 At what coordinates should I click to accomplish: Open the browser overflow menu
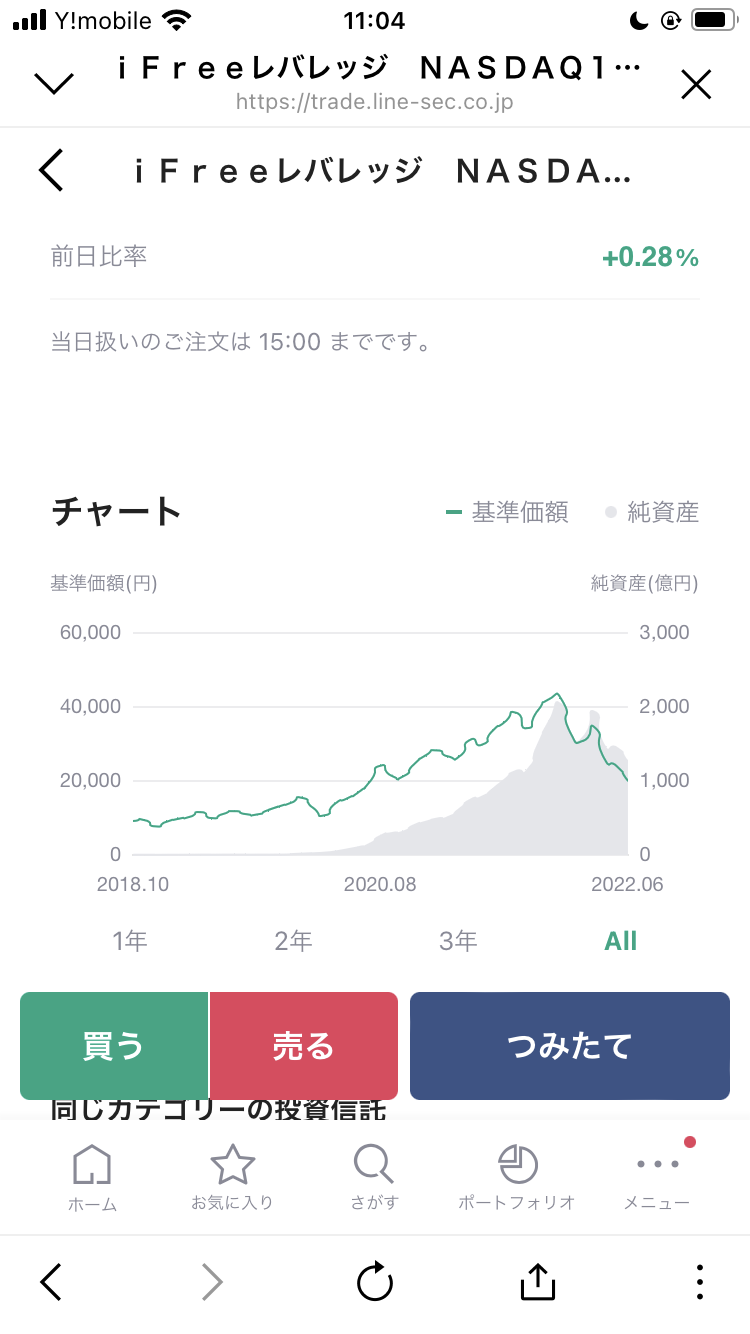click(700, 1282)
